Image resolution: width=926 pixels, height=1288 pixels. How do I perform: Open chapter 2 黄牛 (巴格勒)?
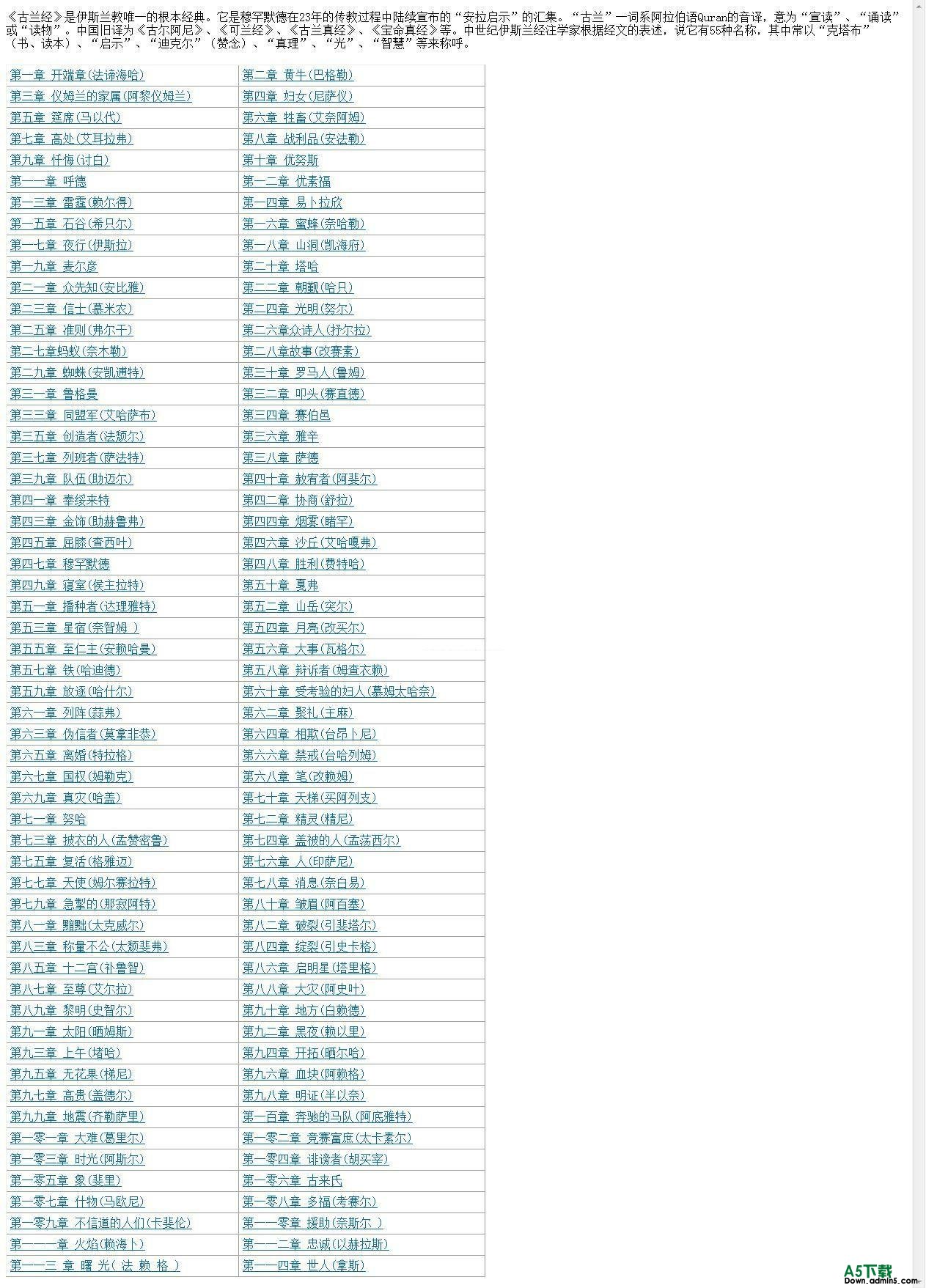tap(298, 75)
